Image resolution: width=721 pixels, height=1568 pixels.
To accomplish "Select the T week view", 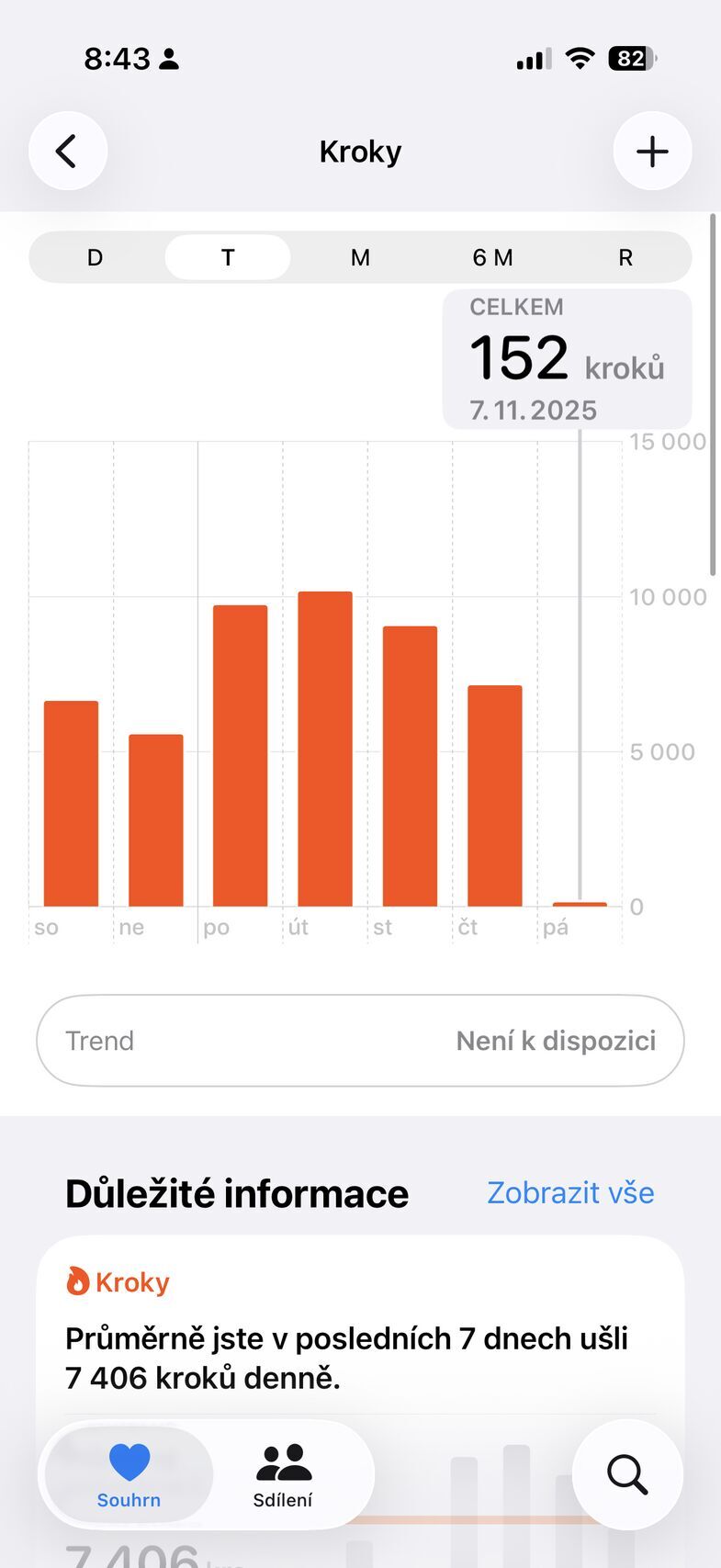I will tap(228, 257).
